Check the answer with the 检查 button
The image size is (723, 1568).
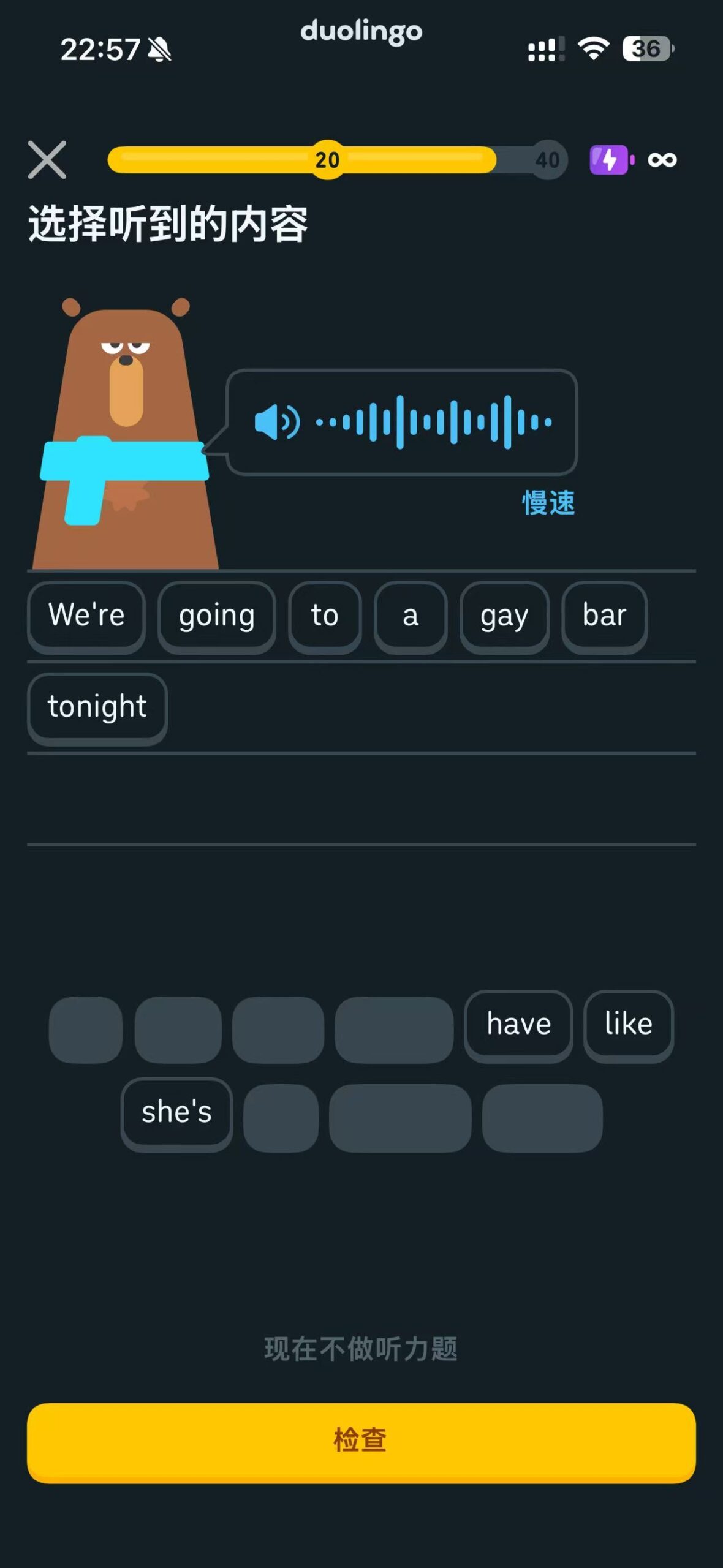[x=361, y=1443]
